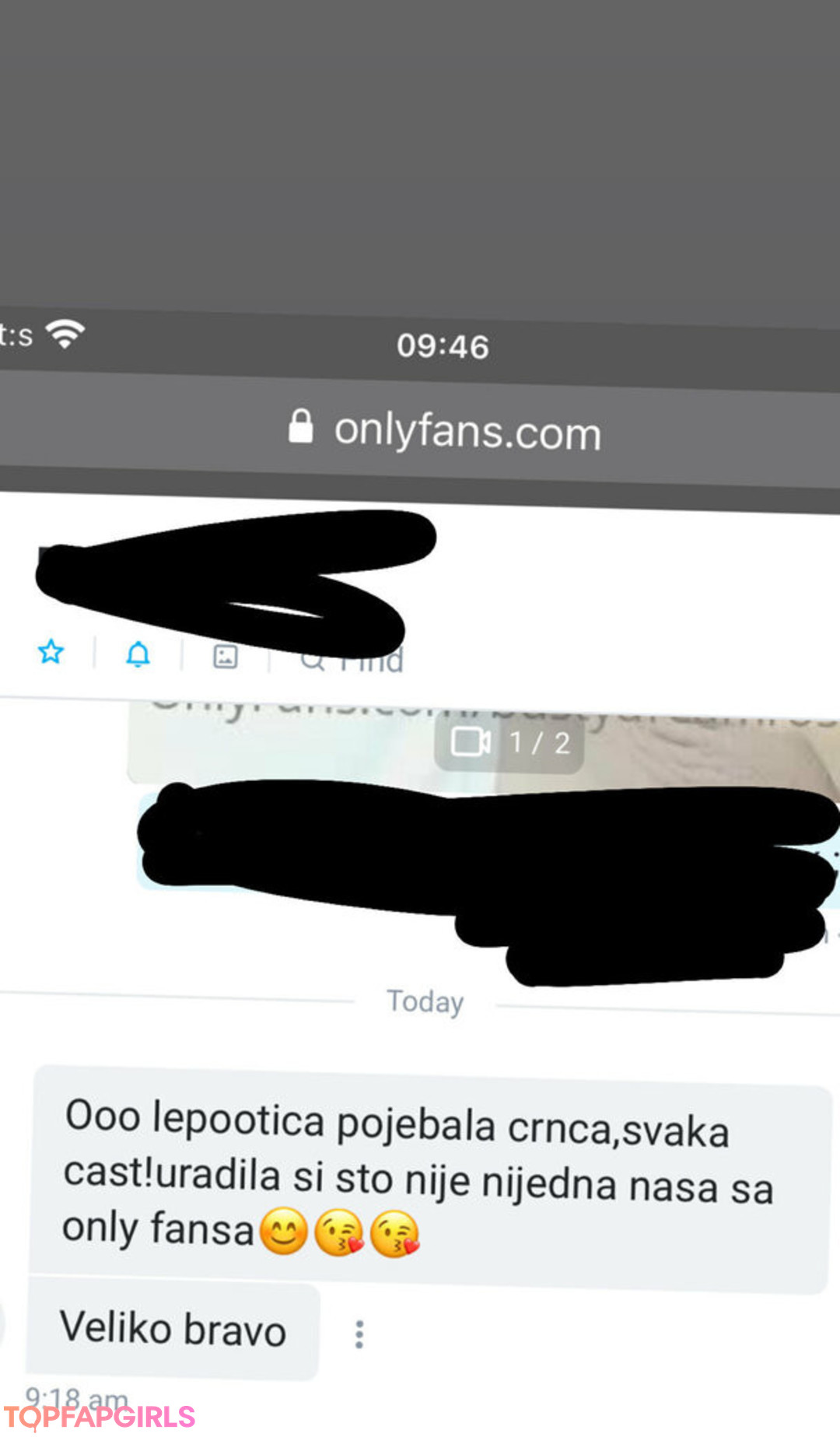Tap the star icon to favorite chat

point(51,651)
